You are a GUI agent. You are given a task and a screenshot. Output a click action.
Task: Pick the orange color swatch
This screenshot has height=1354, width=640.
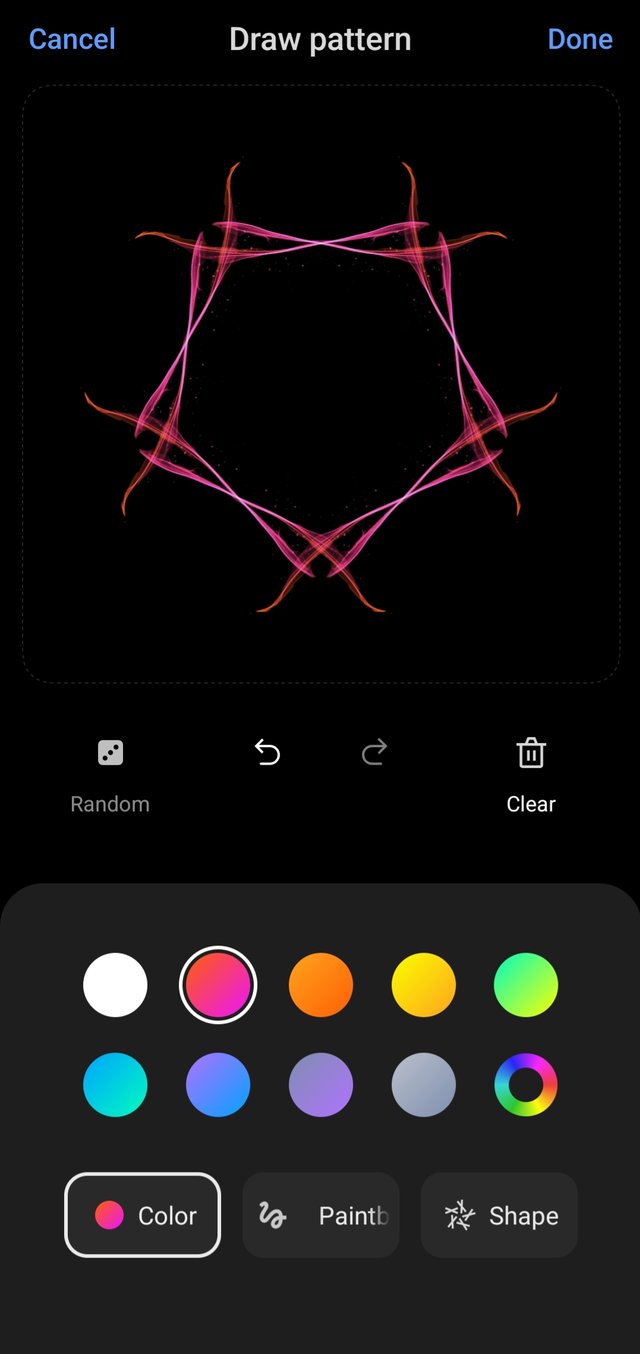pos(321,985)
